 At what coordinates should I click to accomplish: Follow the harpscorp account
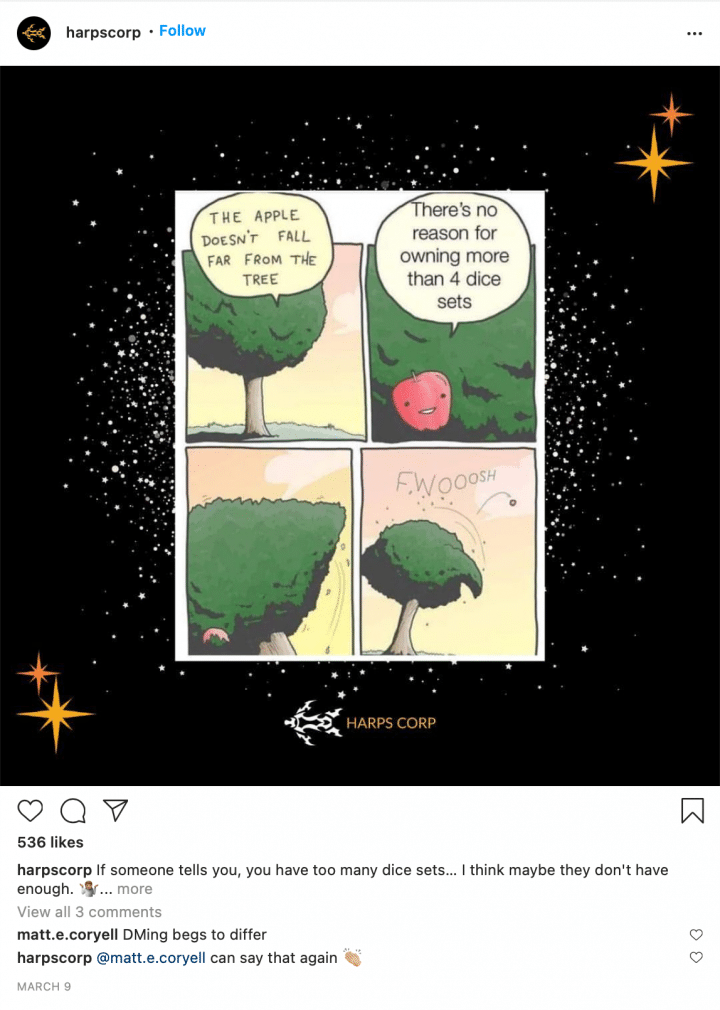click(x=182, y=31)
